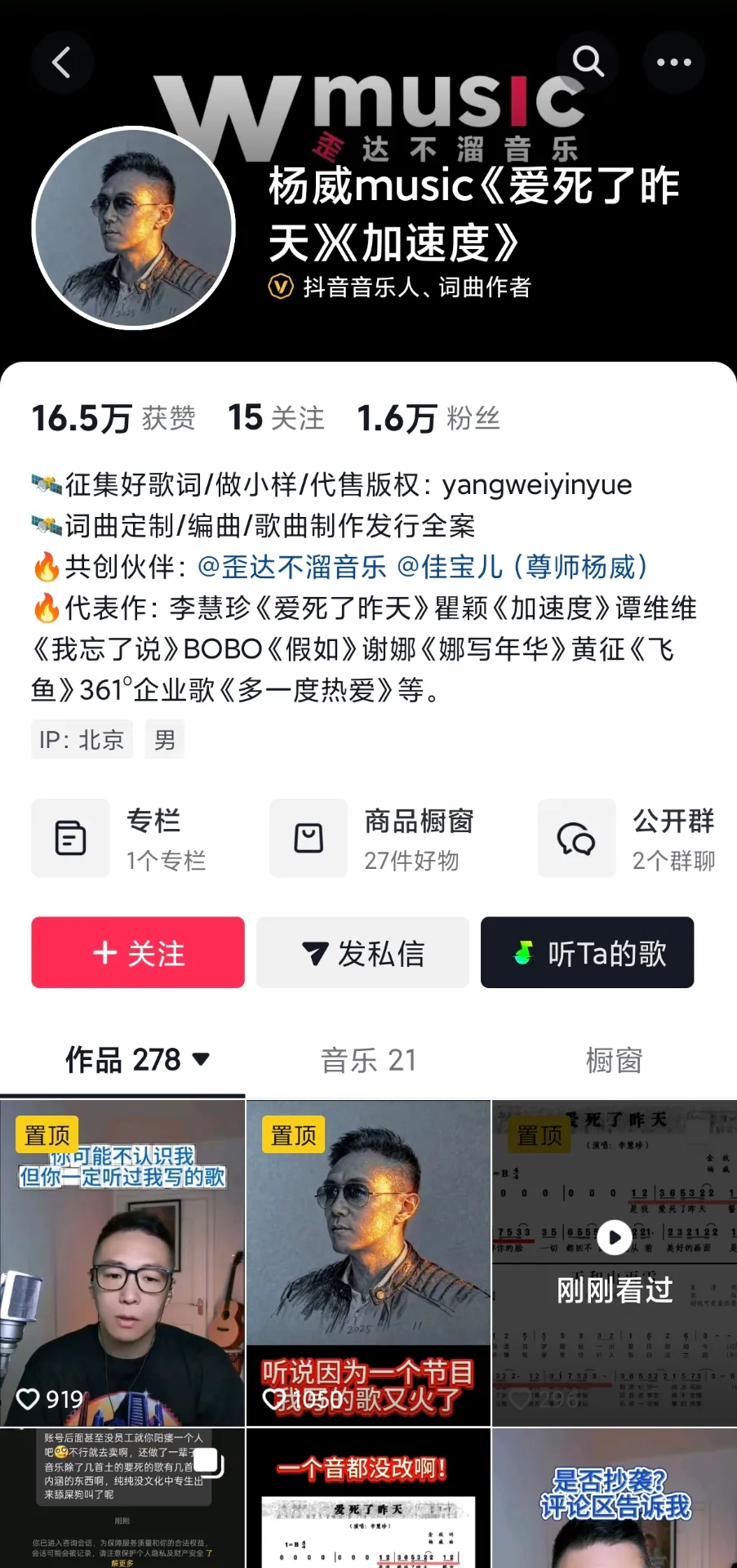This screenshot has width=737, height=1568.
Task: Open the more options three-dot menu
Action: [x=673, y=63]
